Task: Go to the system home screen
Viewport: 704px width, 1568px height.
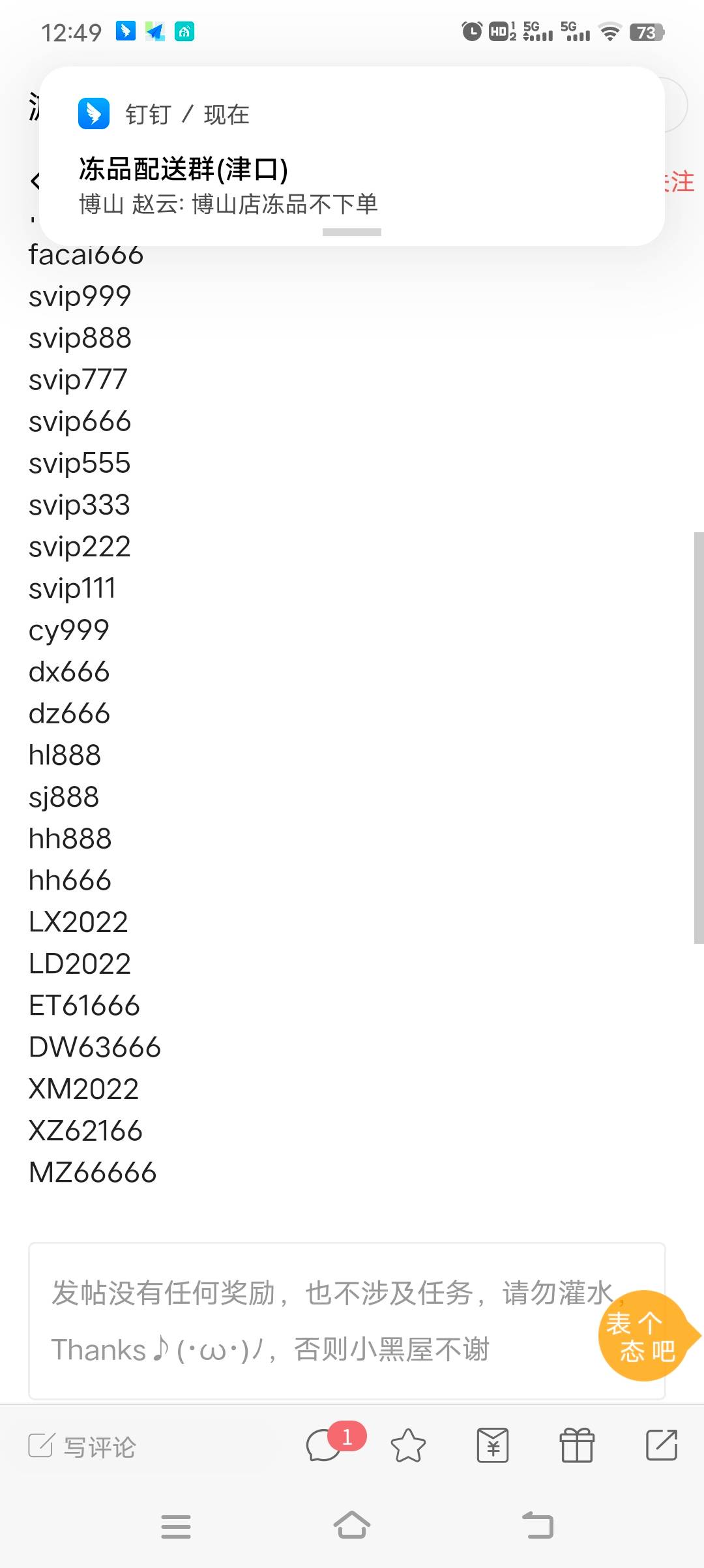Action: point(352,1526)
